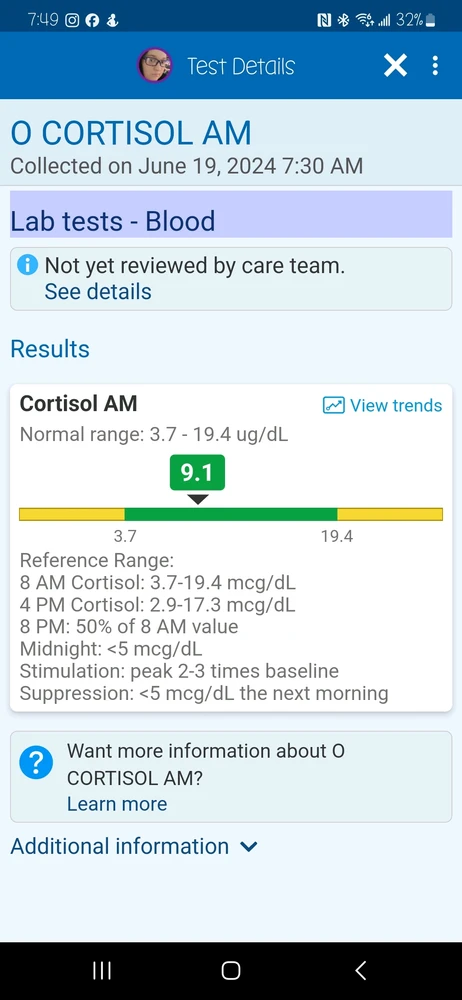Tap the profile avatar in header
462x1000 pixels.
[x=154, y=65]
